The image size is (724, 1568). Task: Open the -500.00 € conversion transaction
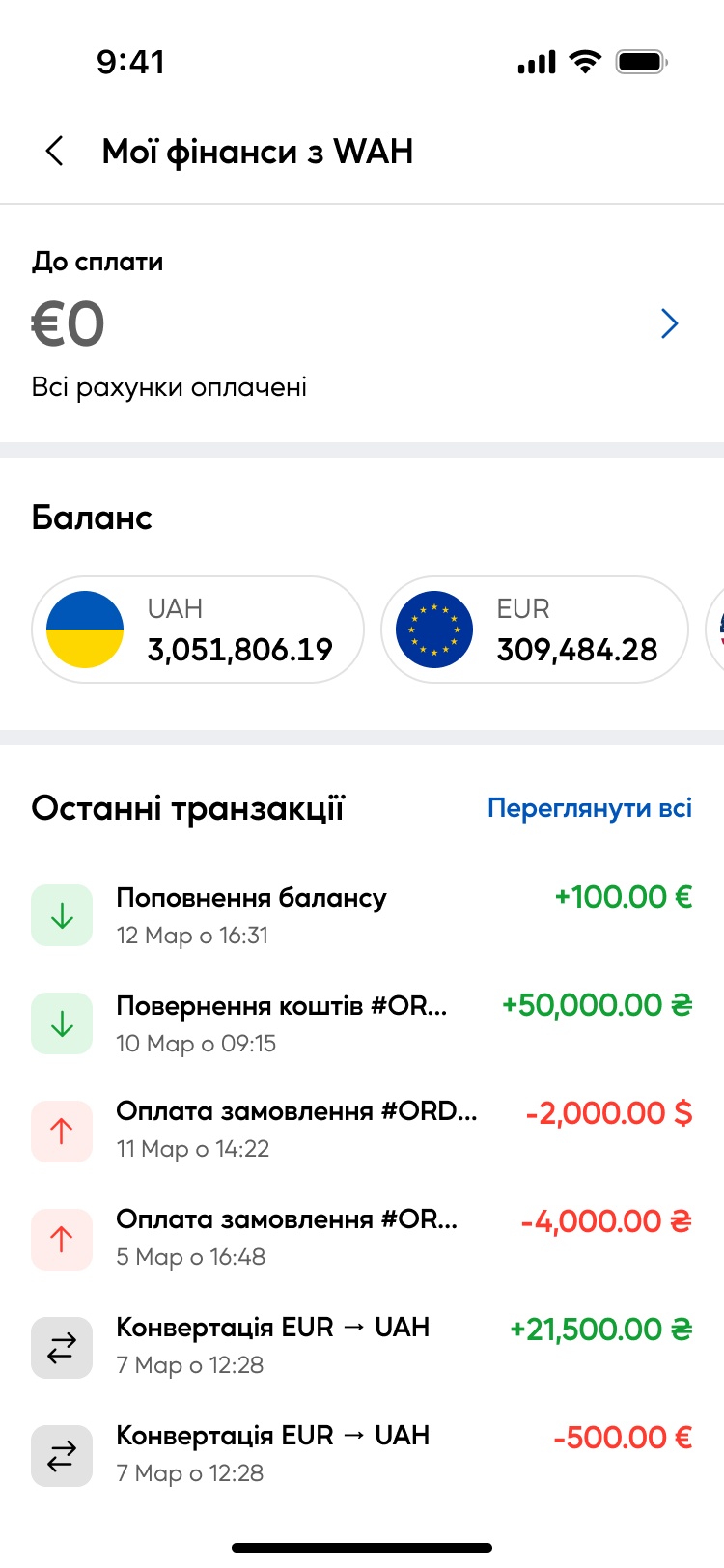(x=362, y=1453)
